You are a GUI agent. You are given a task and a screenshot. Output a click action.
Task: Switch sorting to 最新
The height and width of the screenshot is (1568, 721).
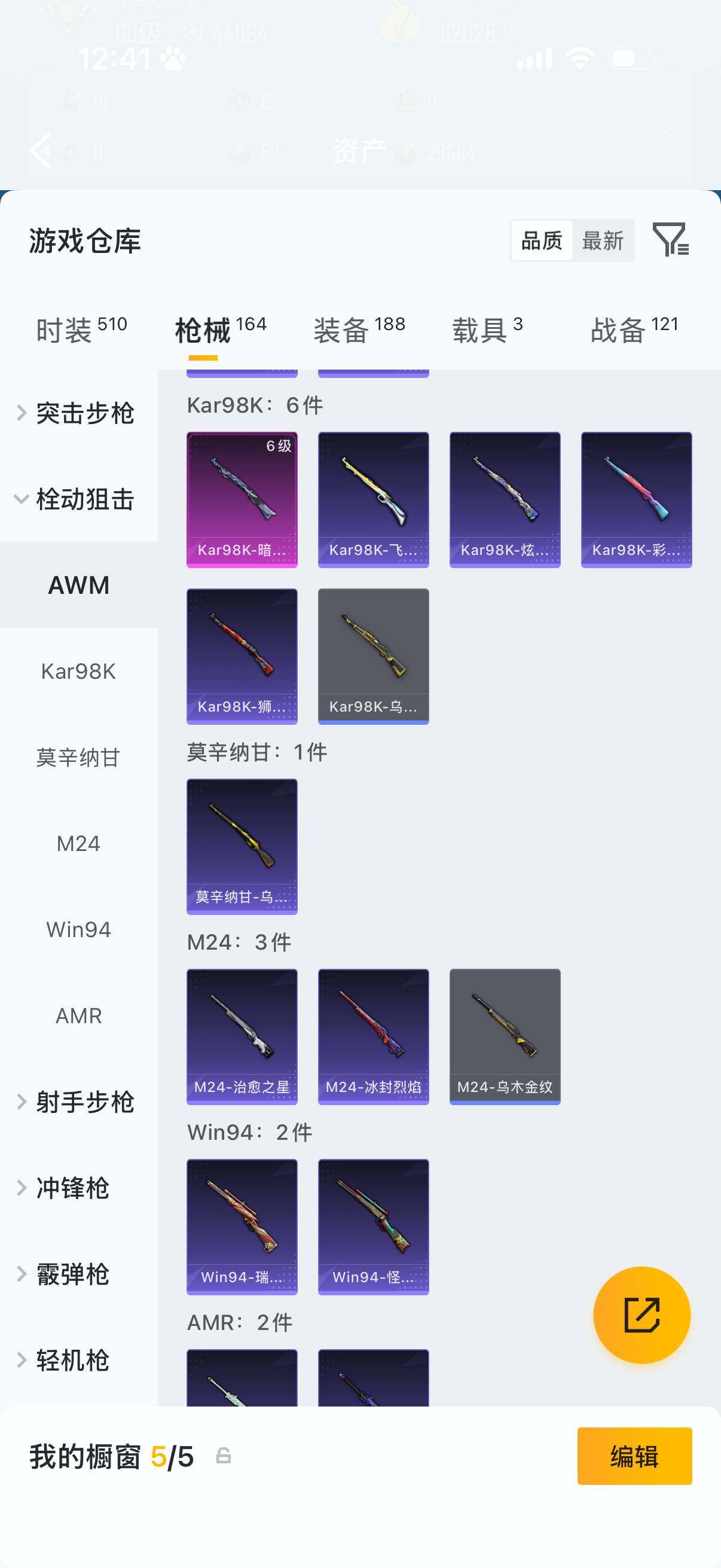(x=603, y=241)
